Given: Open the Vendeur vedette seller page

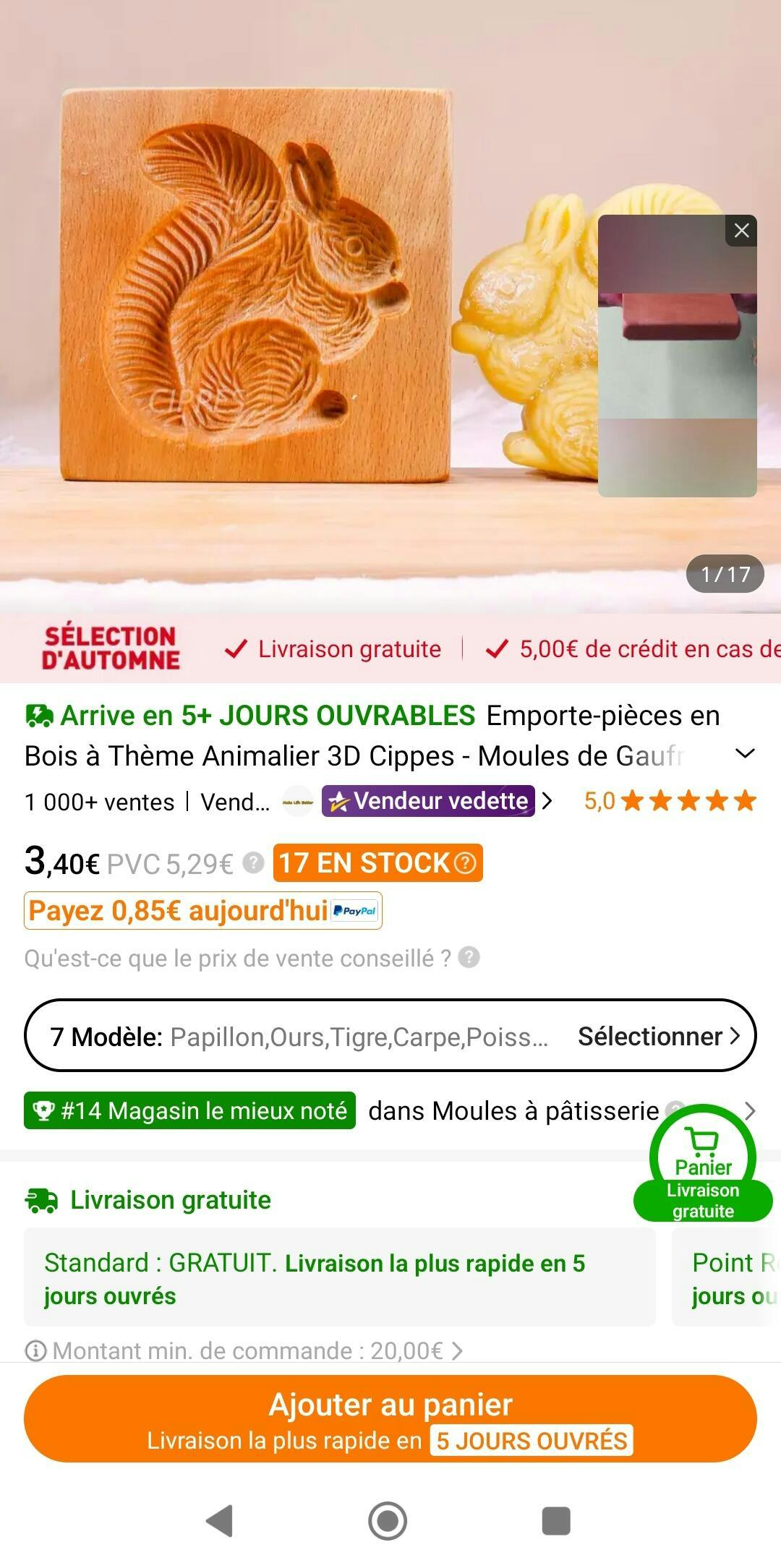Looking at the screenshot, I should tap(428, 801).
